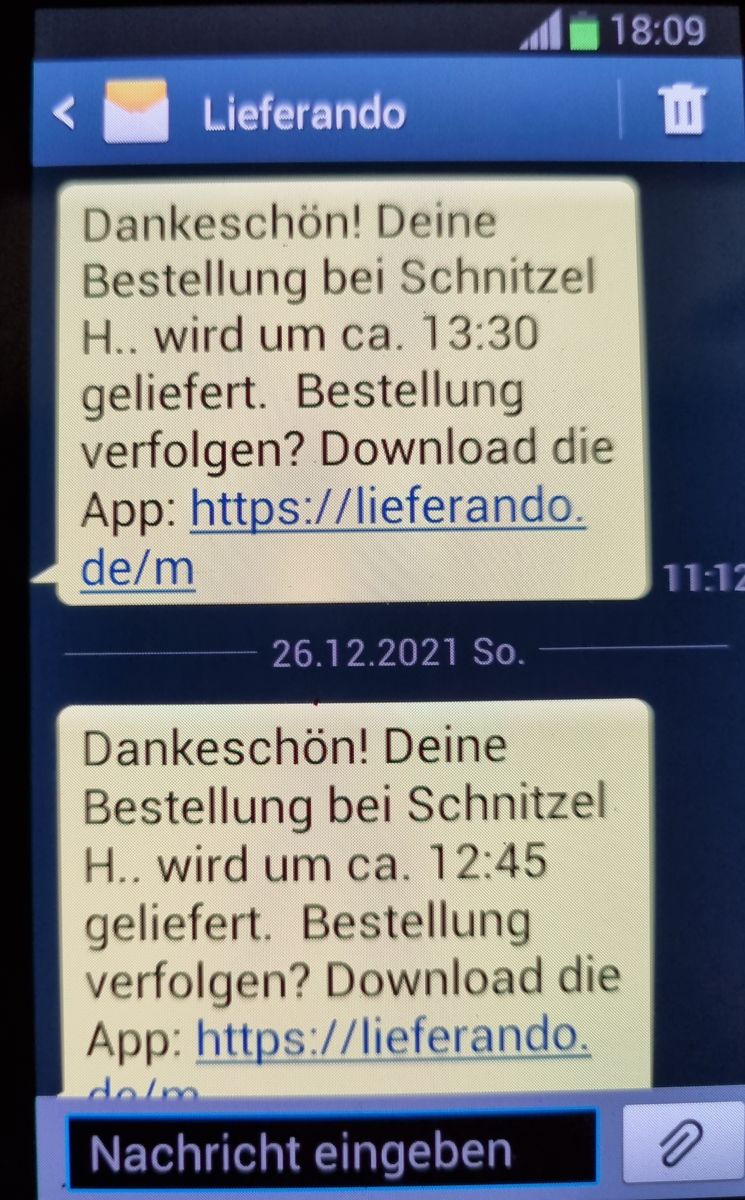Go back from the Lieferando conversation
Image resolution: width=745 pixels, height=1200 pixels.
click(64, 113)
